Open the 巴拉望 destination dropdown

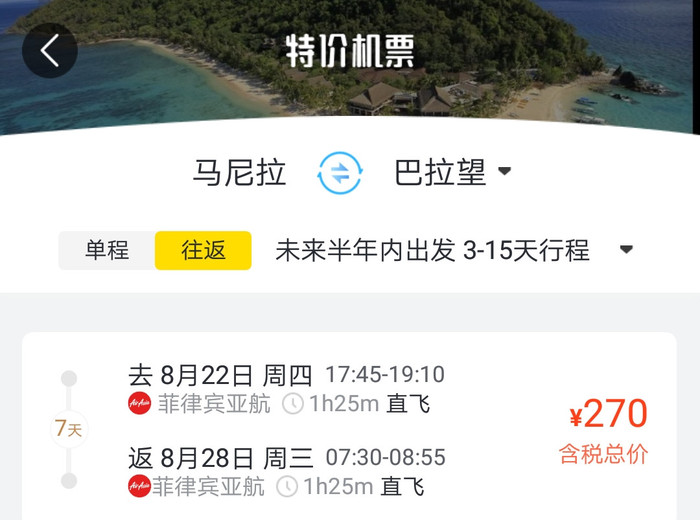(453, 173)
